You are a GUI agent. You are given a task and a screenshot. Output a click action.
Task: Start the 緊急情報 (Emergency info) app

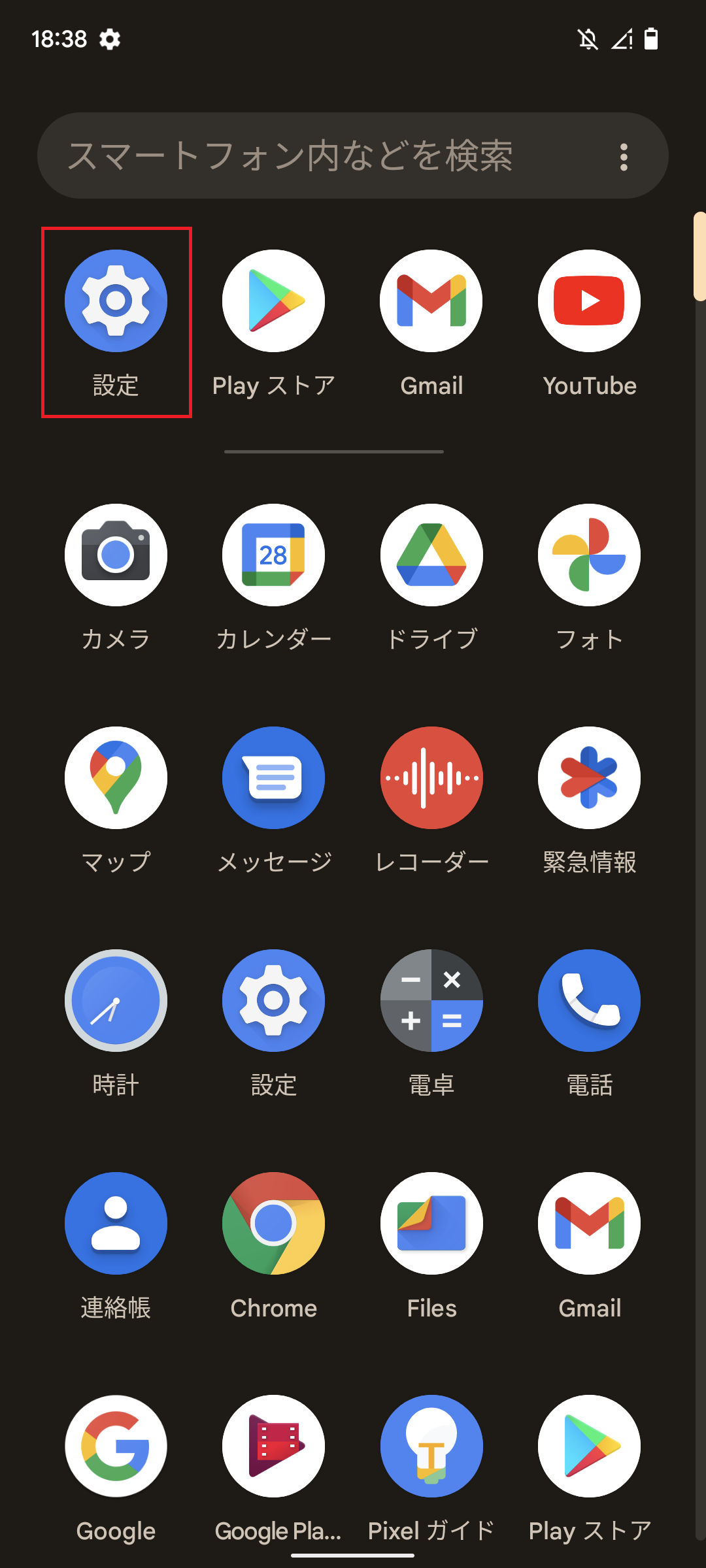point(588,777)
